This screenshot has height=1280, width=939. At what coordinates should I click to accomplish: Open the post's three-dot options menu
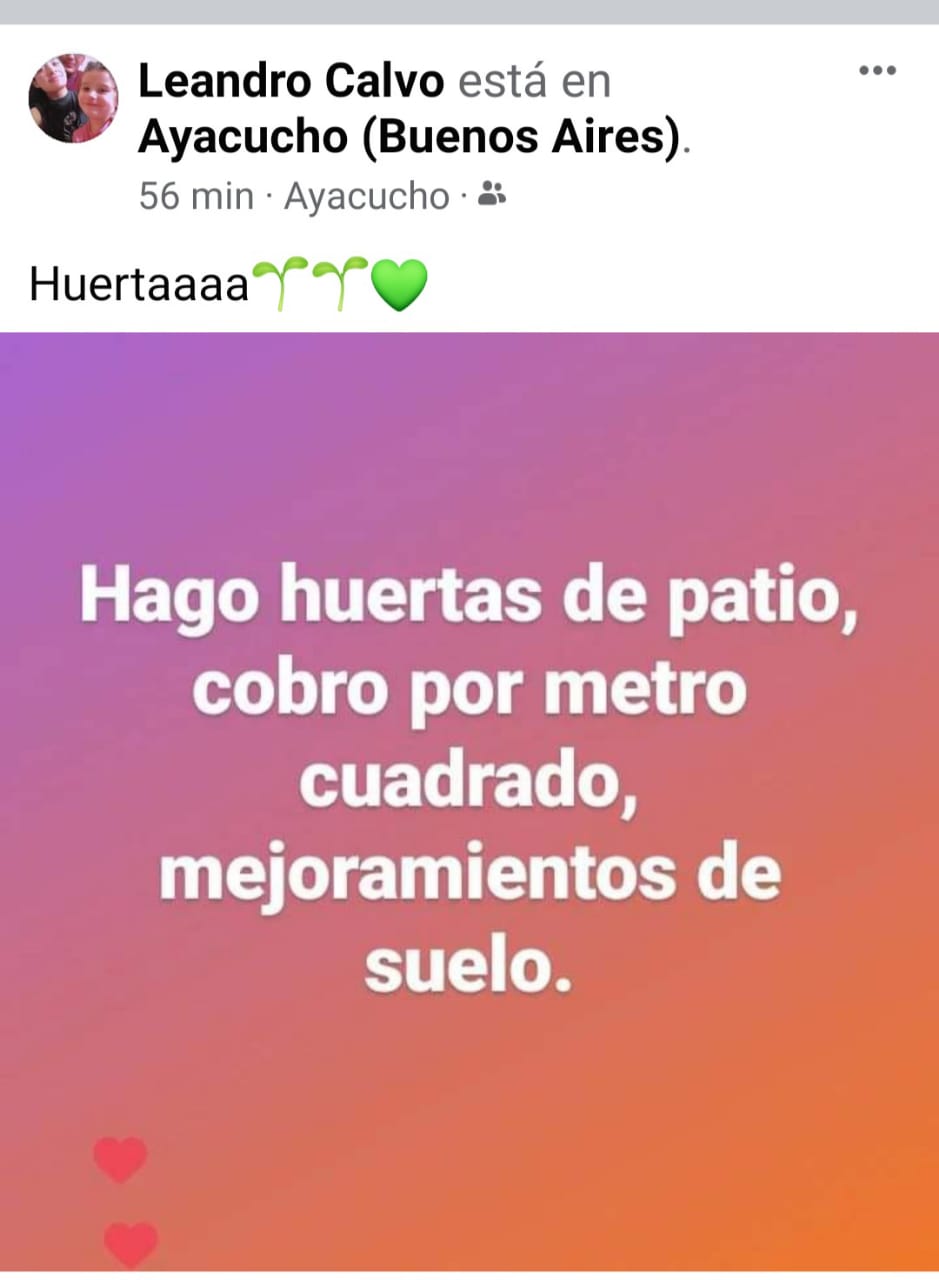(x=878, y=71)
